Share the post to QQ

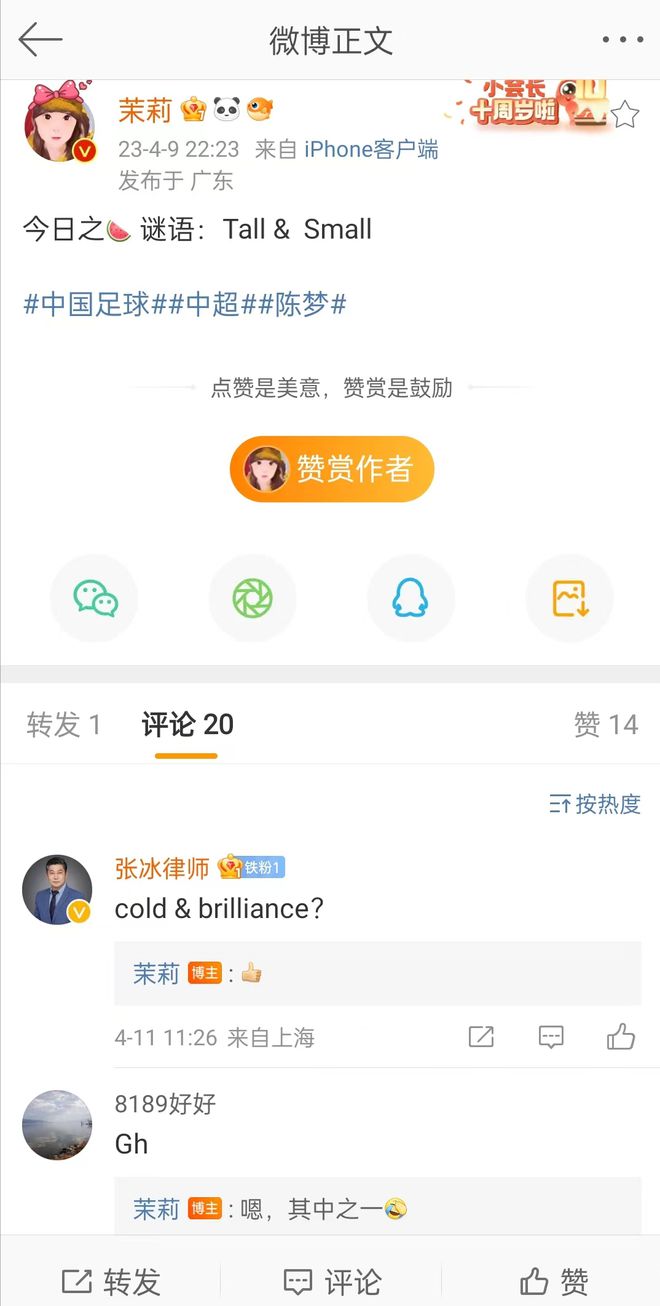click(x=410, y=598)
